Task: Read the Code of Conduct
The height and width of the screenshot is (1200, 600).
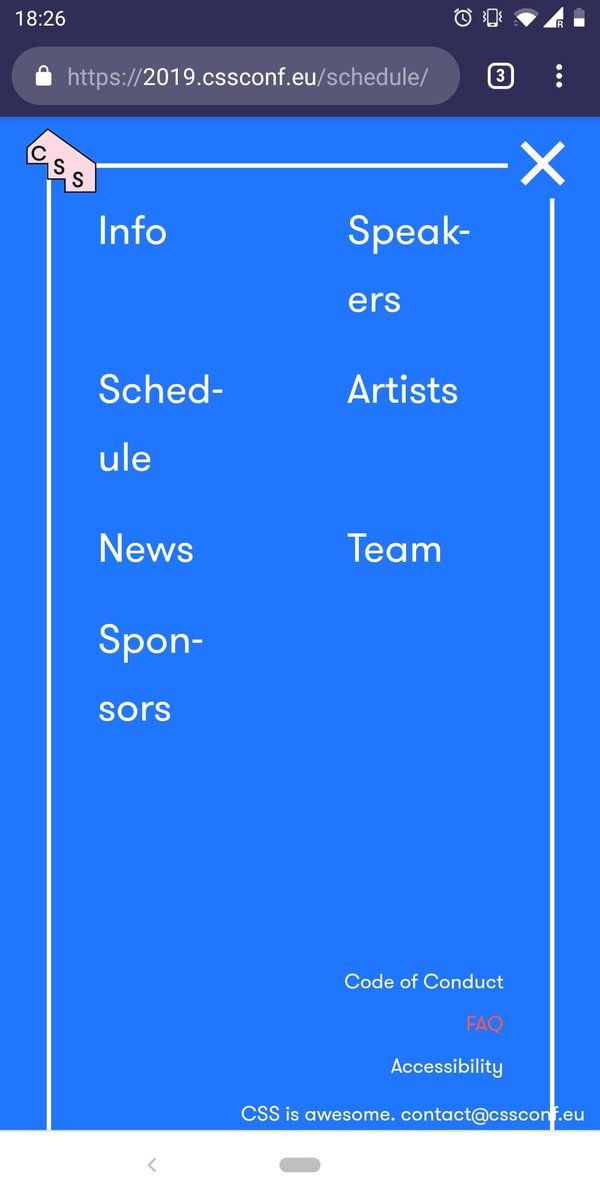Action: click(424, 981)
